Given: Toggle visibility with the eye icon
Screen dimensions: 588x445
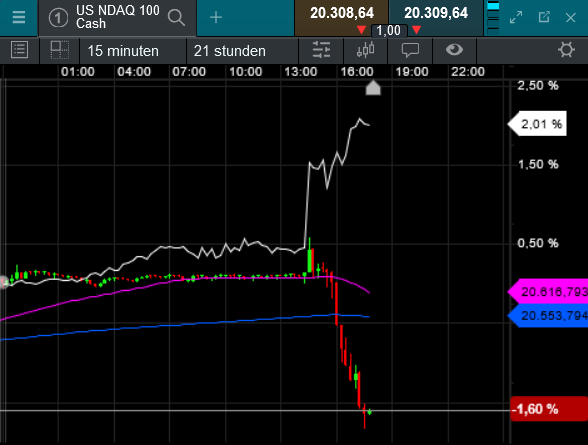Looking at the screenshot, I should point(454,49).
